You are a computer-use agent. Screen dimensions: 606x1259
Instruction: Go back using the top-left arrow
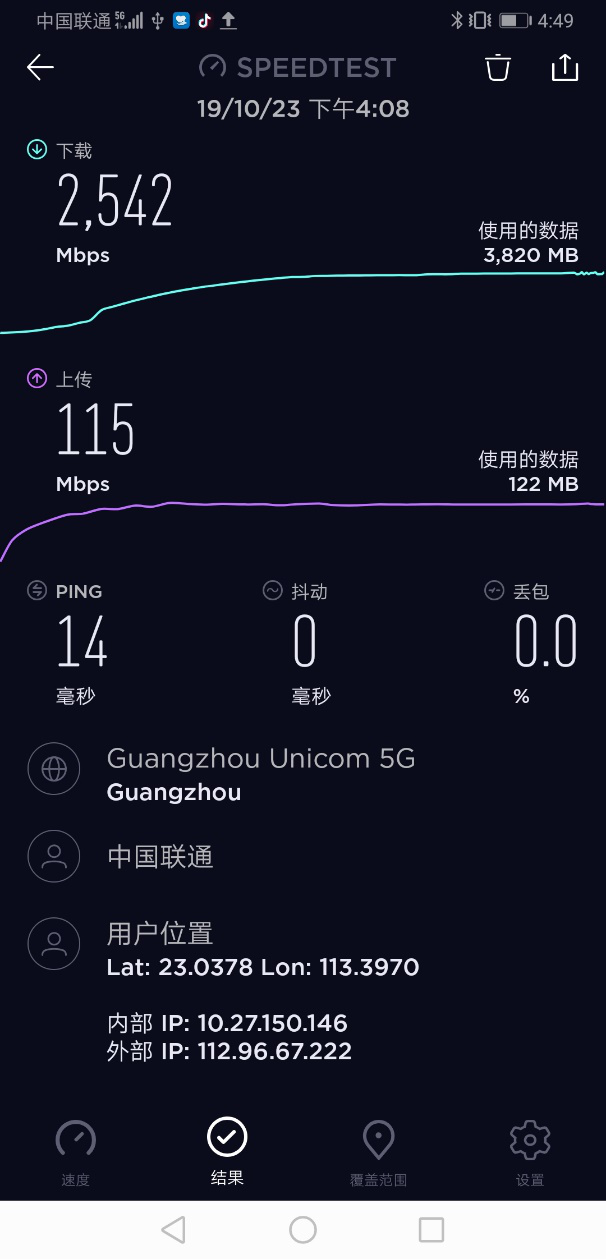[40, 67]
